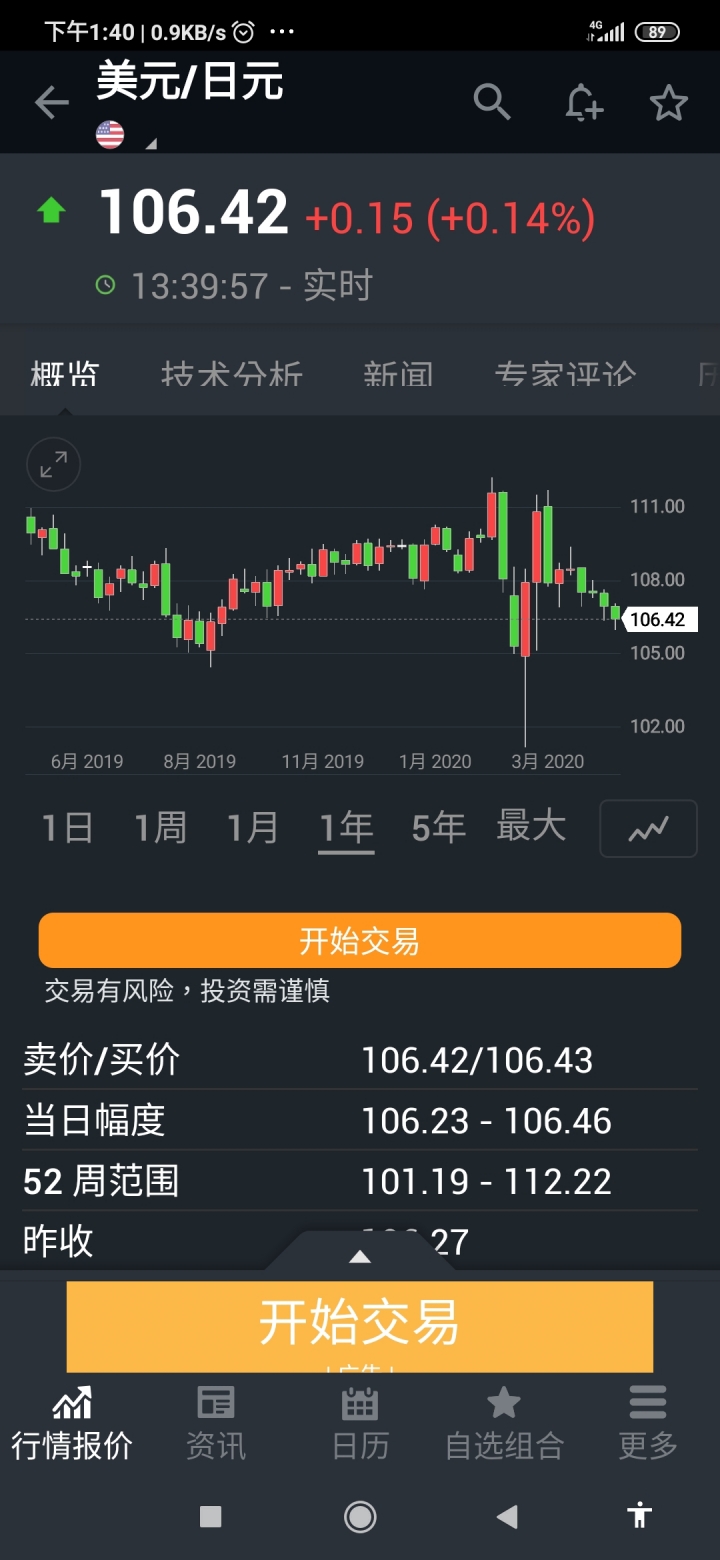
Task: Add a price alert with the bell icon
Action: click(583, 102)
